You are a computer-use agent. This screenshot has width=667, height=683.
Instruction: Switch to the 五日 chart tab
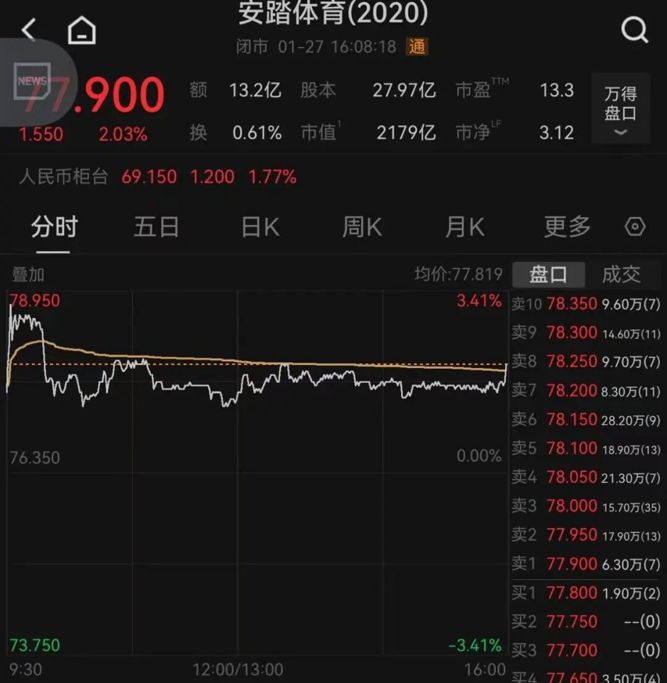pos(156,227)
